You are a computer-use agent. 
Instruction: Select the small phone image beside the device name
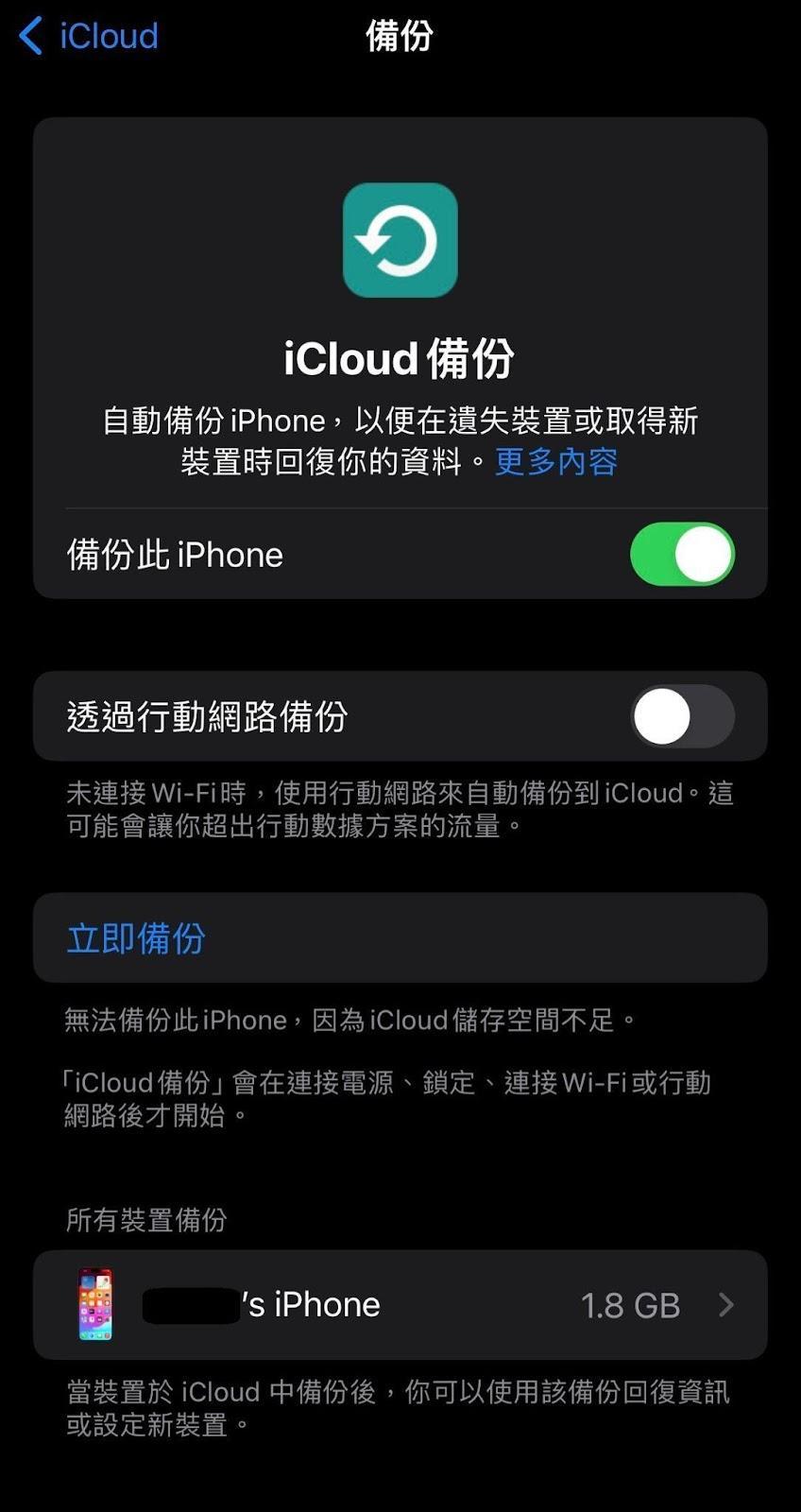pos(94,1304)
